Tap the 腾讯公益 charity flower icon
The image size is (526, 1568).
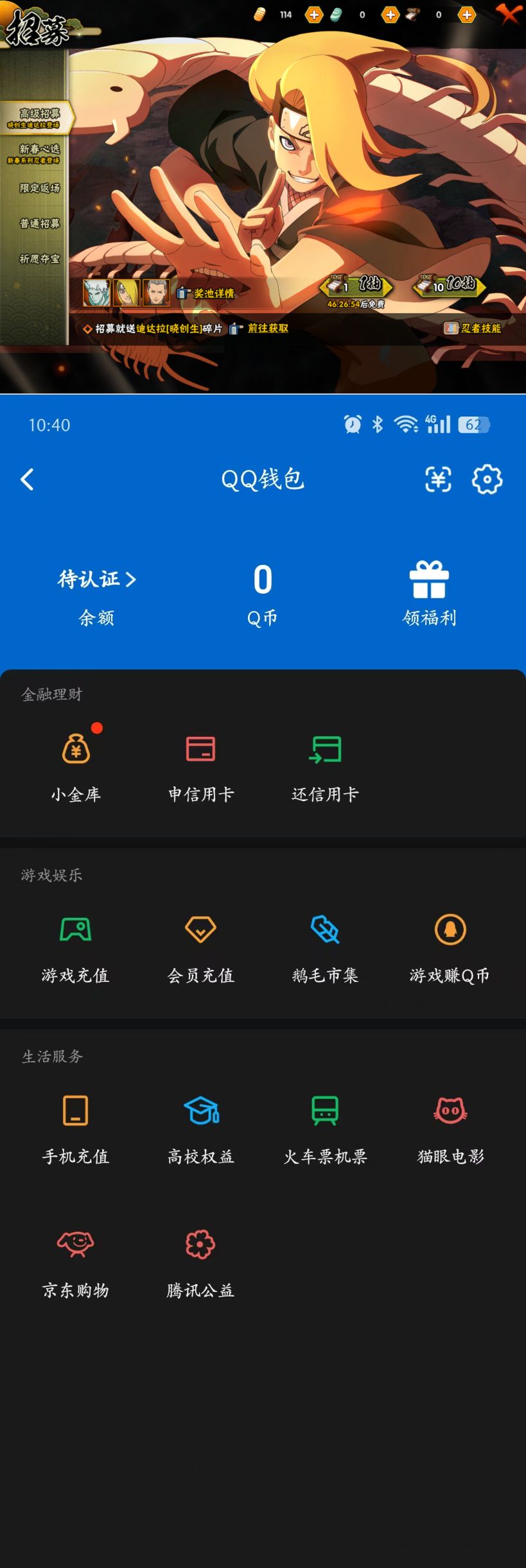tap(200, 1244)
